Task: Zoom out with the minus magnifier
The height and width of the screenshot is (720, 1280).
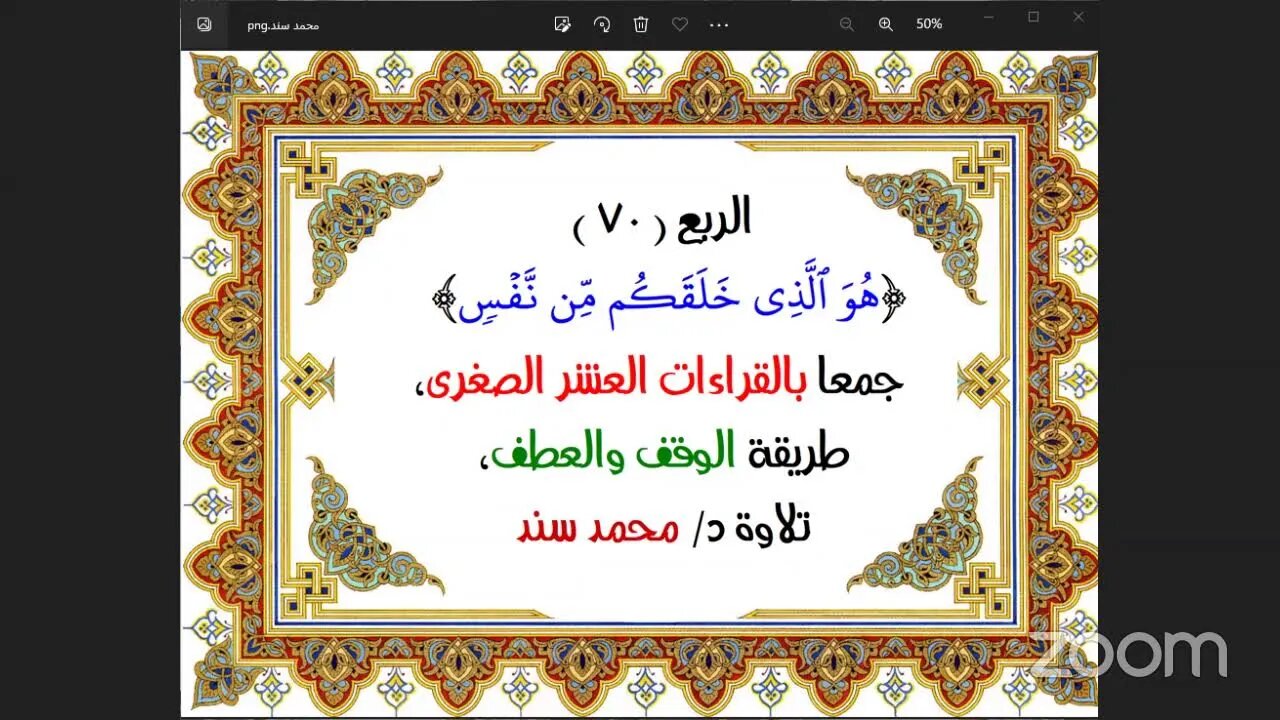Action: pyautogui.click(x=847, y=24)
